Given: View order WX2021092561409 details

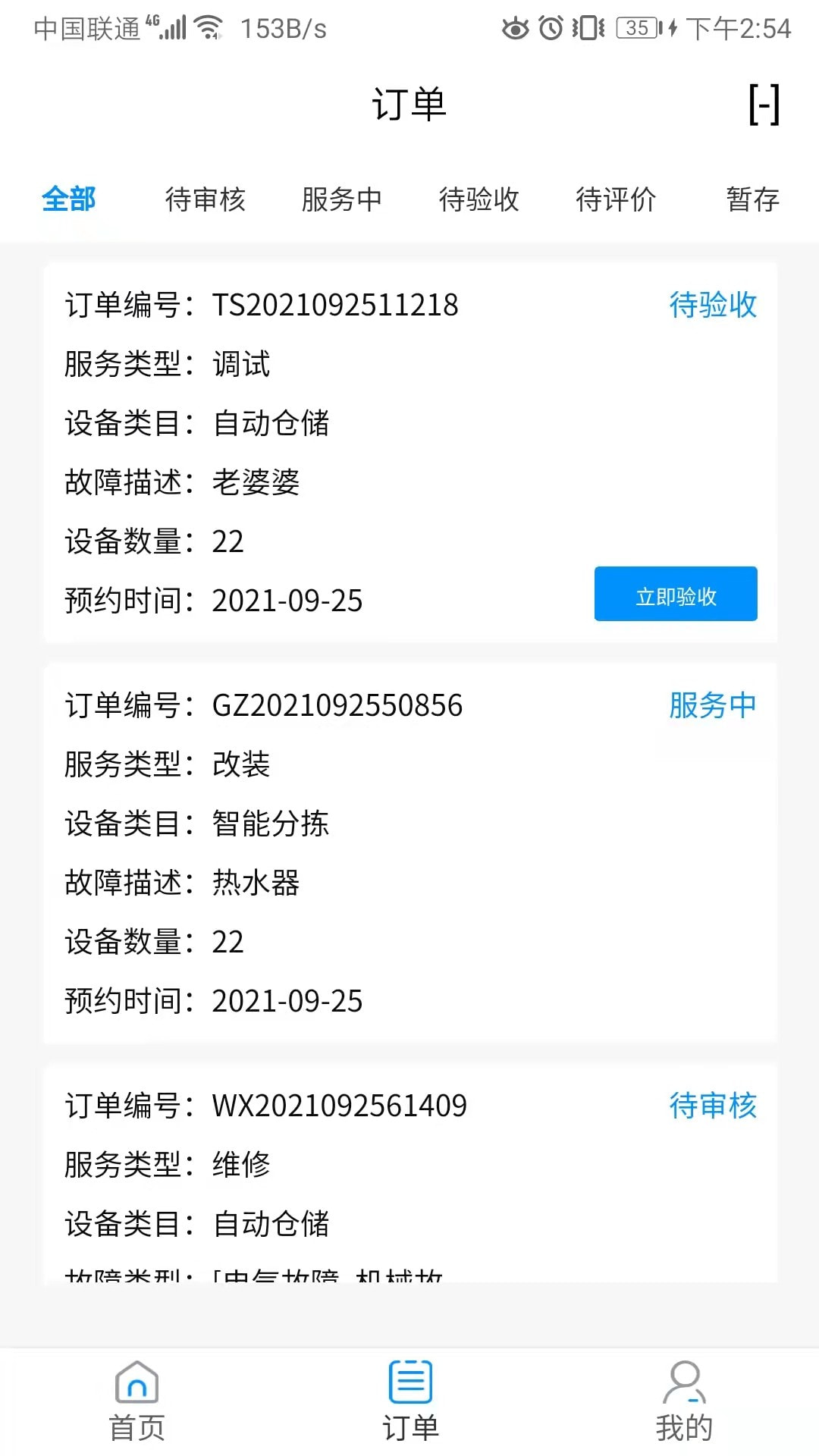Looking at the screenshot, I should [x=340, y=1106].
